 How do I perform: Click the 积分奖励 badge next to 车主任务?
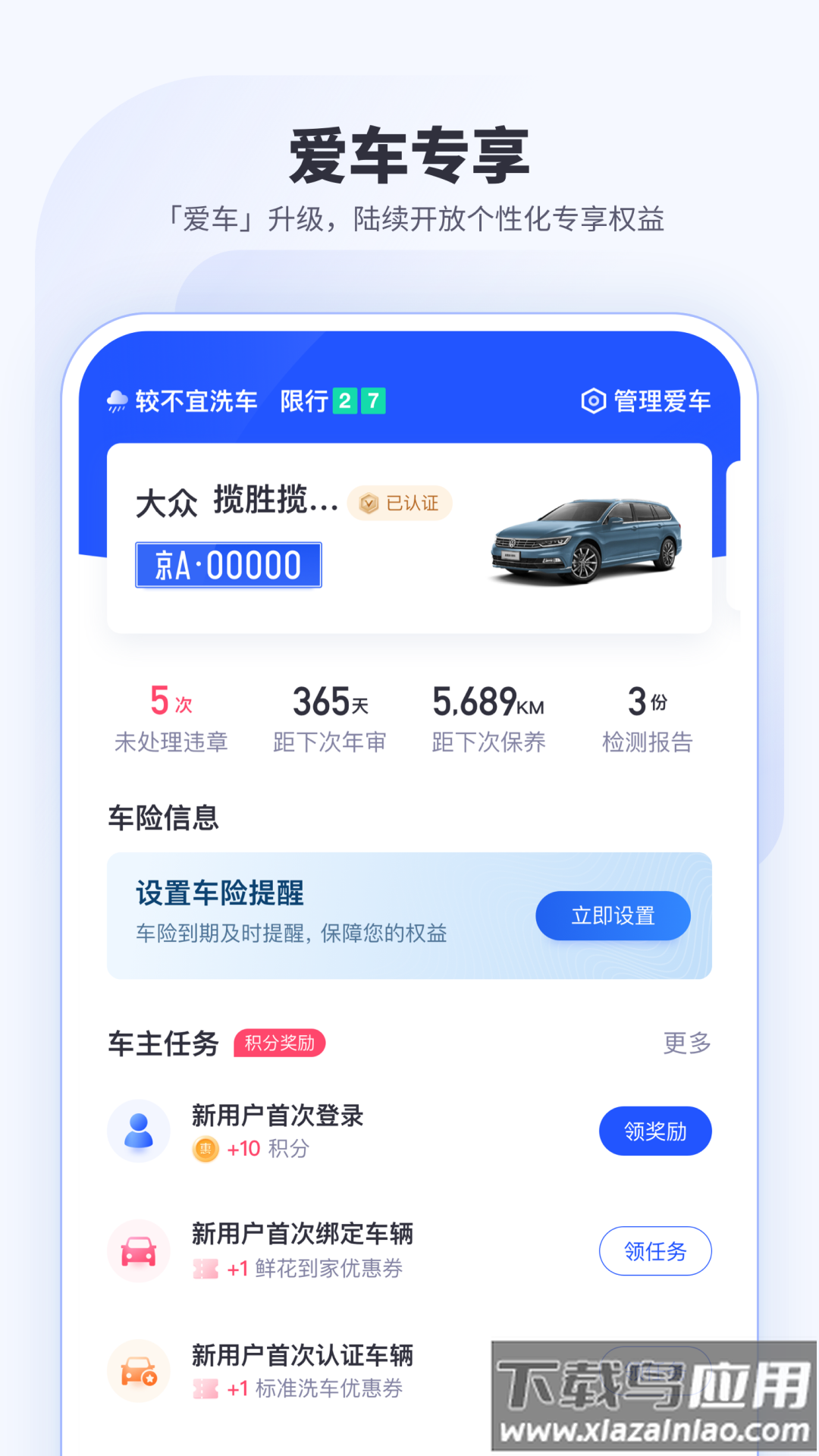click(x=281, y=1044)
